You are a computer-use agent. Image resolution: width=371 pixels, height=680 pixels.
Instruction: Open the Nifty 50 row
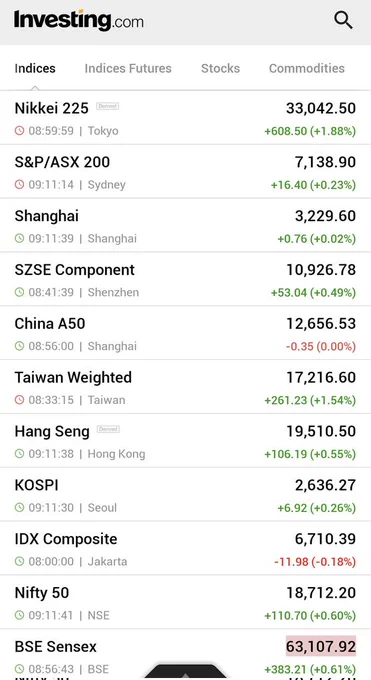[x=185, y=602]
